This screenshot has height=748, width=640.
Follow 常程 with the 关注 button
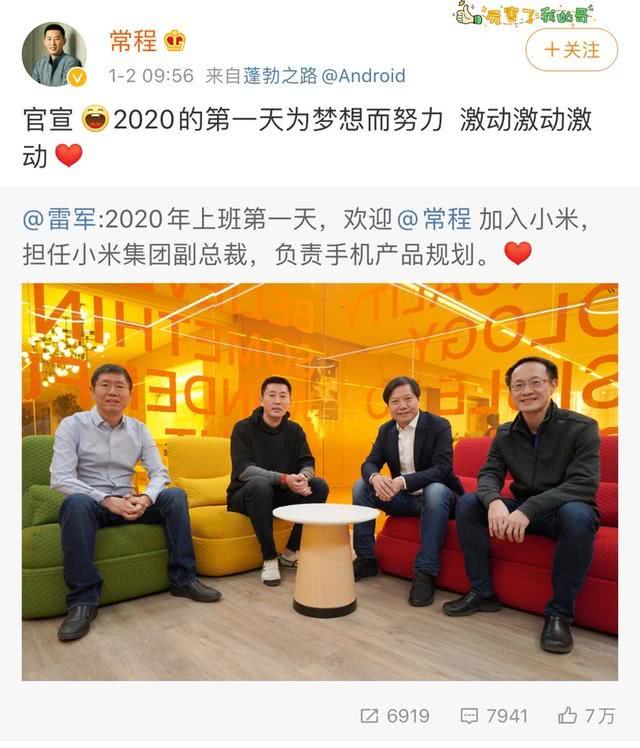point(571,48)
